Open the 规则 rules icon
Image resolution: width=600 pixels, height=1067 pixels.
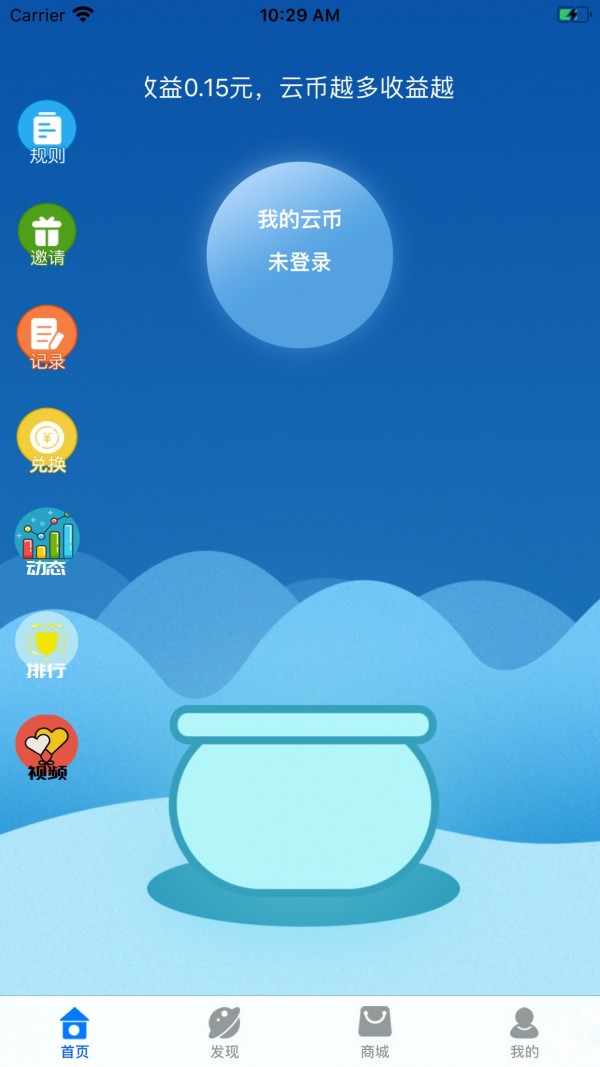[47, 132]
